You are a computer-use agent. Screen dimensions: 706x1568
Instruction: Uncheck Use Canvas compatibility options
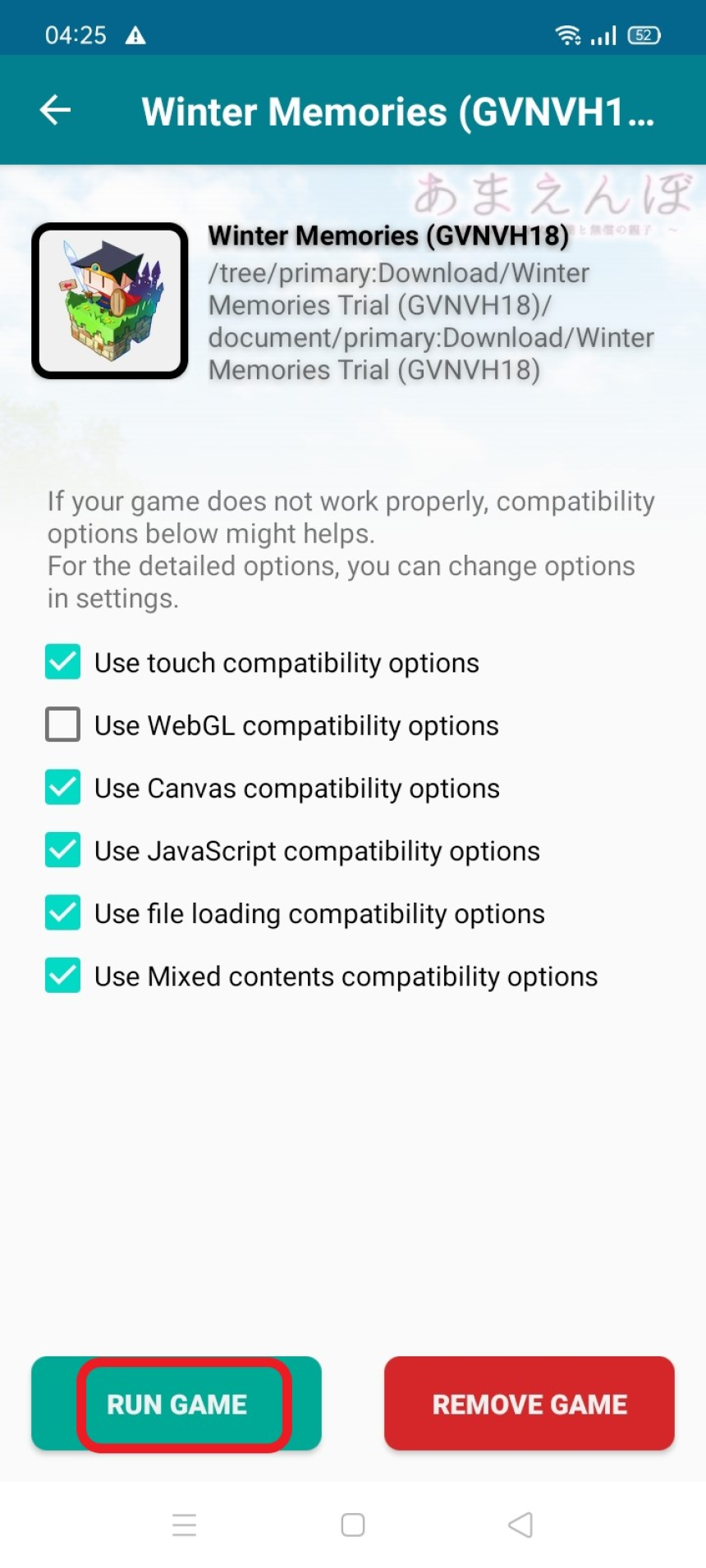(62, 787)
